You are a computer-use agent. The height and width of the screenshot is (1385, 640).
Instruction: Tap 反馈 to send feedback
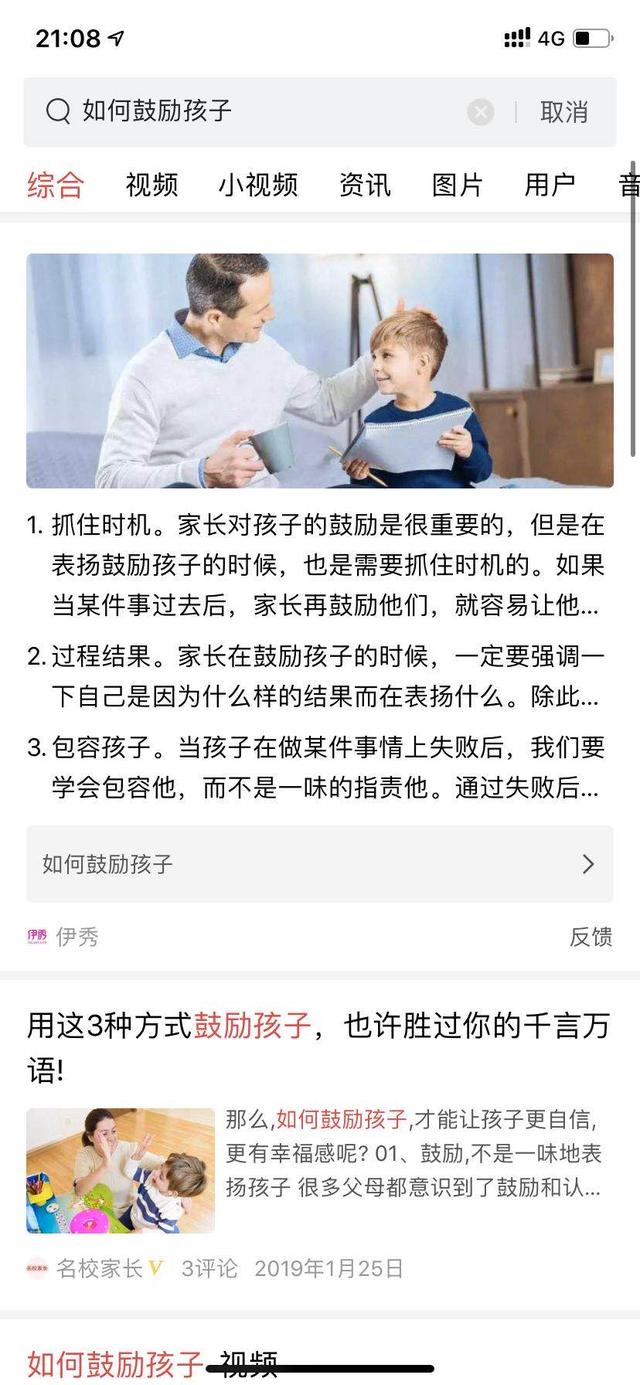click(590, 937)
